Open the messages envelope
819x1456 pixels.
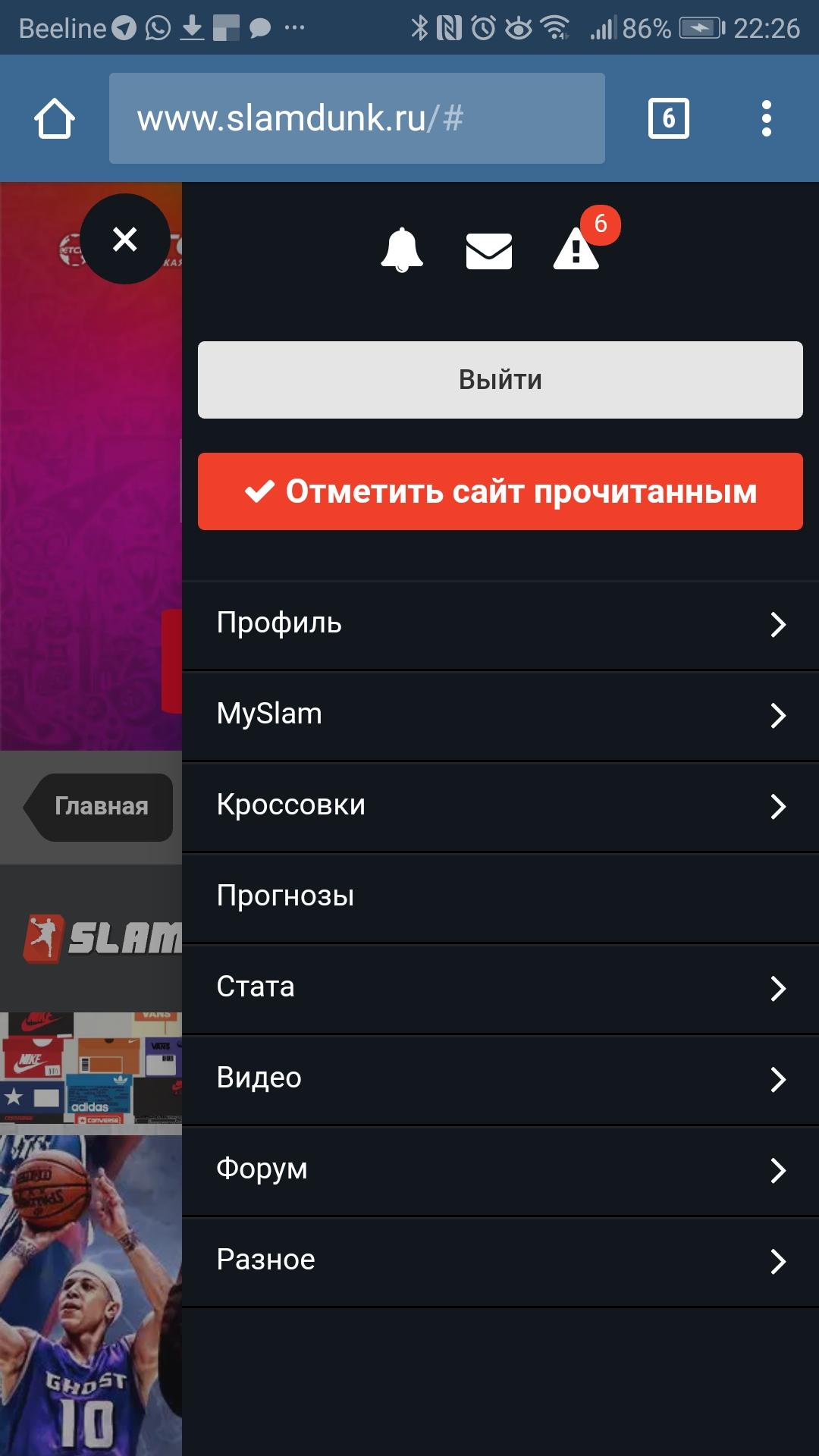pos(488,251)
